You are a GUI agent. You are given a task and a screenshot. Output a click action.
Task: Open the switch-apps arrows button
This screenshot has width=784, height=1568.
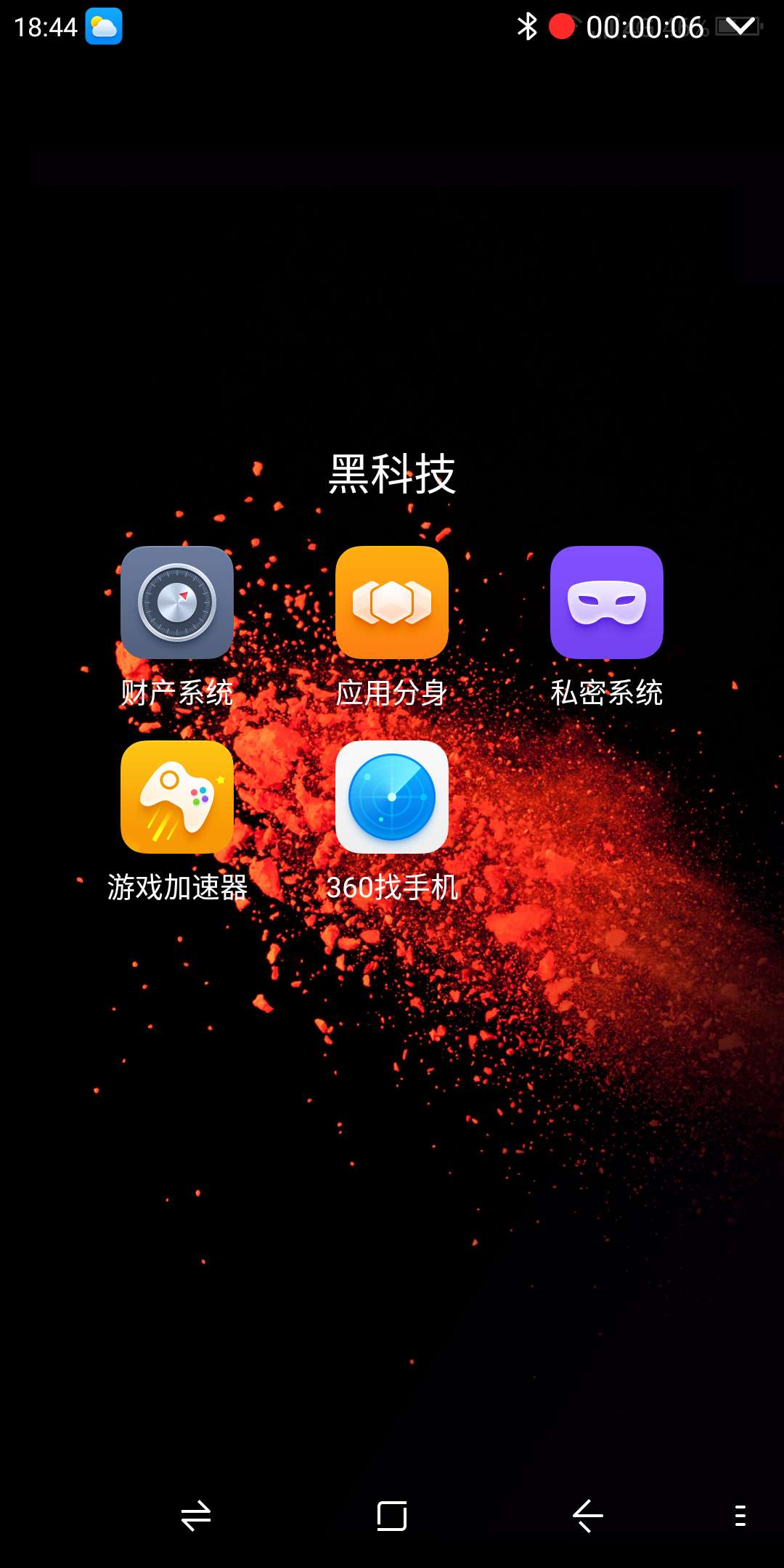(x=196, y=1516)
